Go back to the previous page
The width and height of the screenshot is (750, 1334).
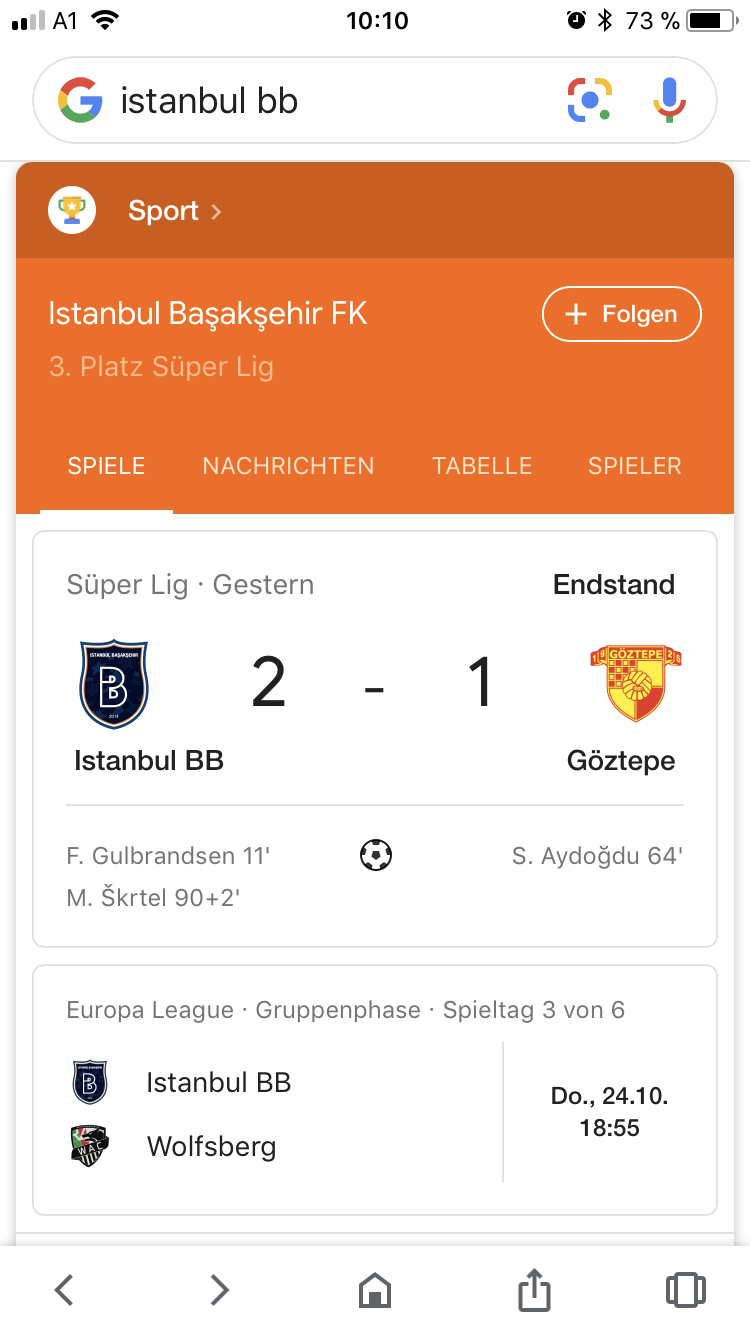click(64, 1290)
